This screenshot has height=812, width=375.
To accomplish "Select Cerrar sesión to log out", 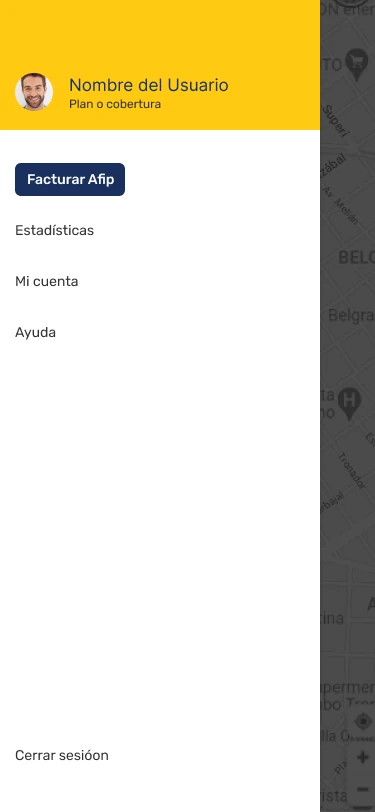I will pos(62,756).
